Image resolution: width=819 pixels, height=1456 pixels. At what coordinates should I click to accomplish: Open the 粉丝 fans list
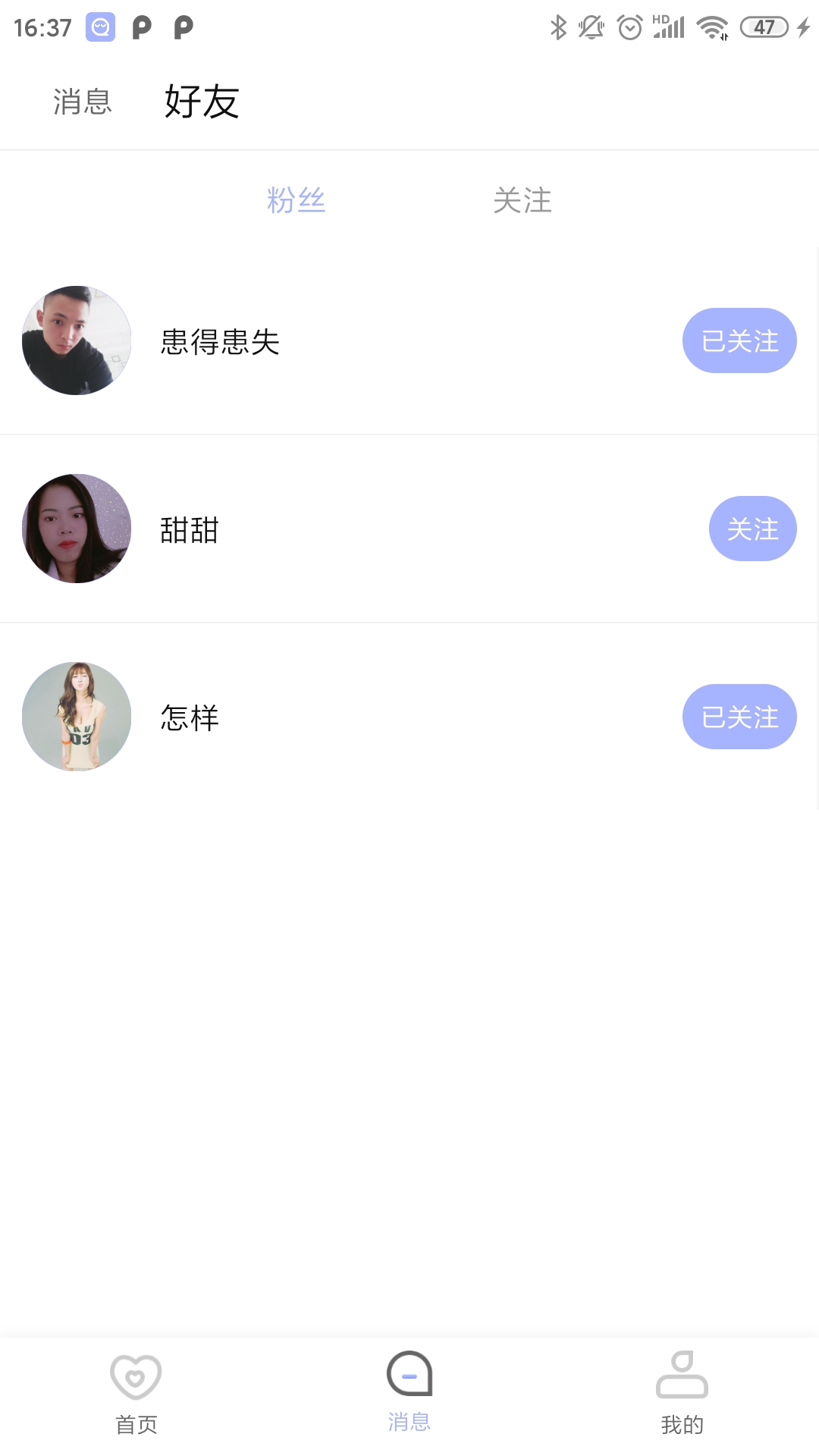click(297, 200)
